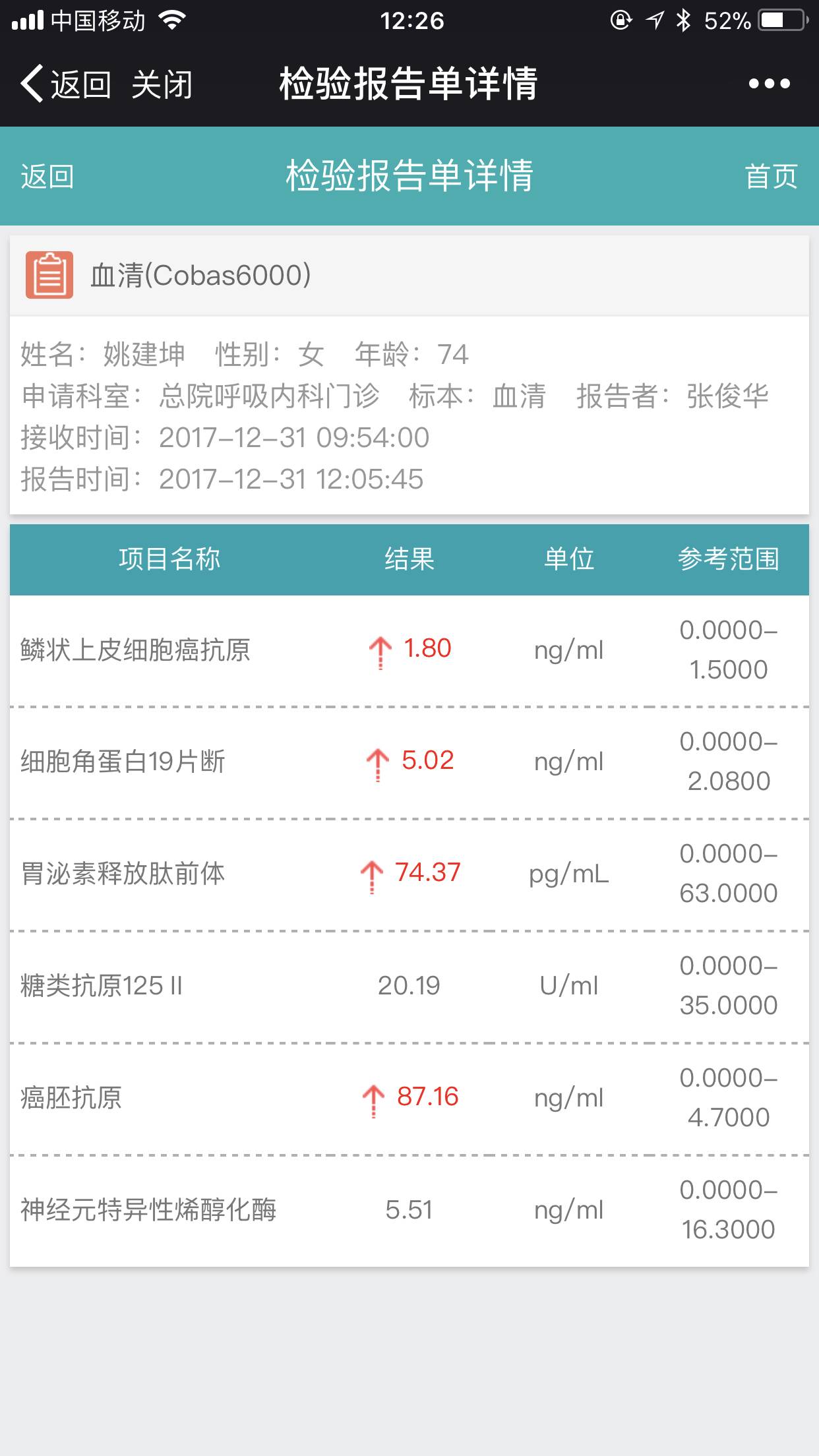Open the three-dot more options menu
Screen dimensions: 819x1456
click(x=769, y=84)
